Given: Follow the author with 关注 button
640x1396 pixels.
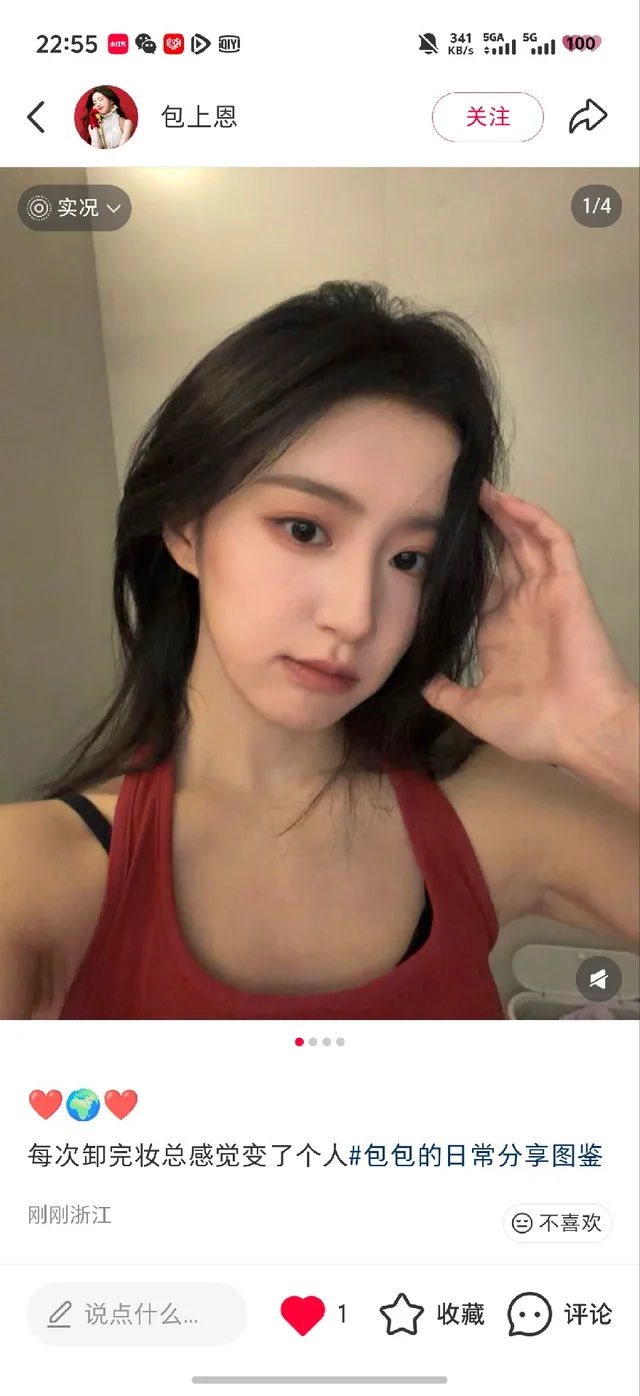Looking at the screenshot, I should coord(487,117).
